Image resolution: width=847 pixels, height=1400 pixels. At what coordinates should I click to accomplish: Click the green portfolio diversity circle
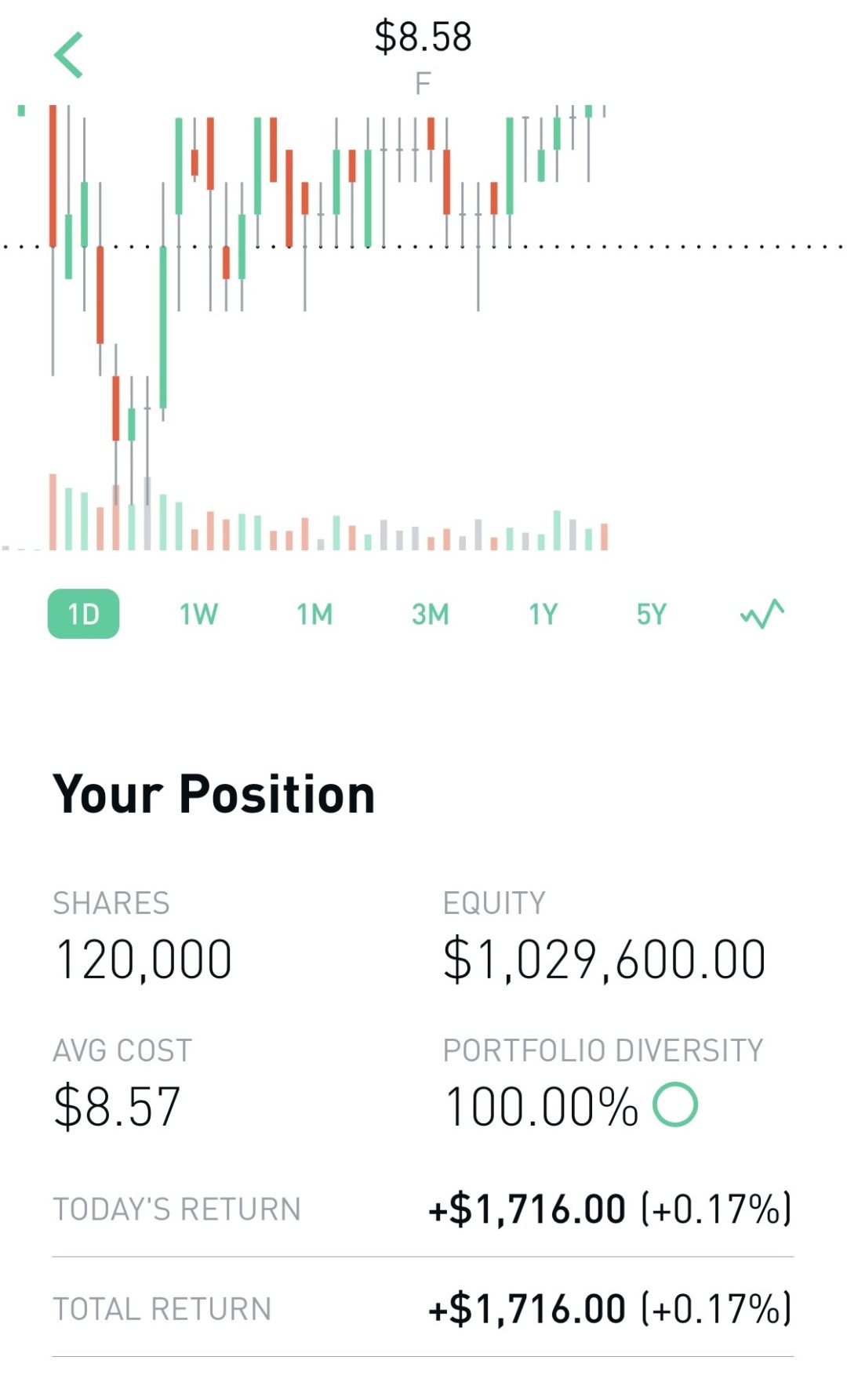[x=675, y=1103]
